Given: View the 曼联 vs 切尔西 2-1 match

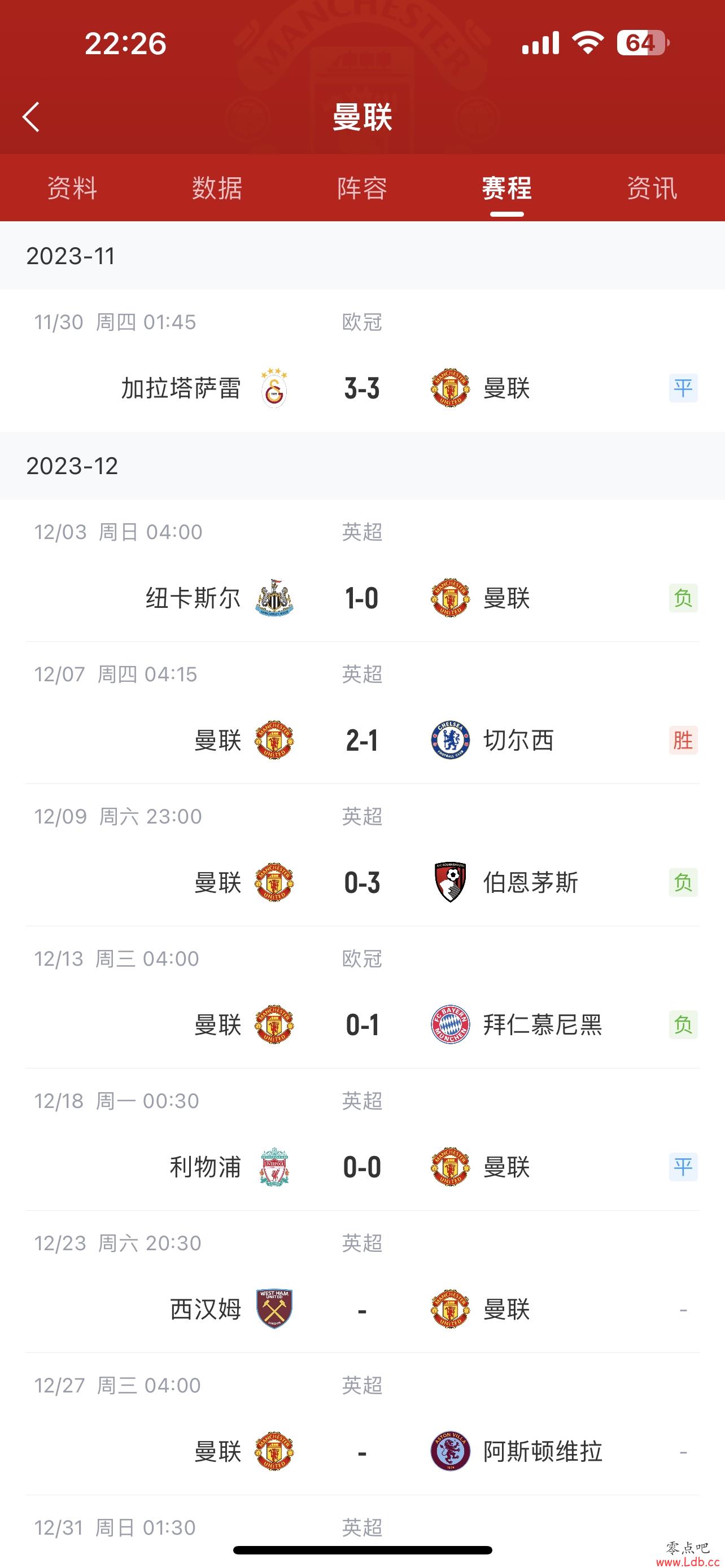Looking at the screenshot, I should click(362, 713).
